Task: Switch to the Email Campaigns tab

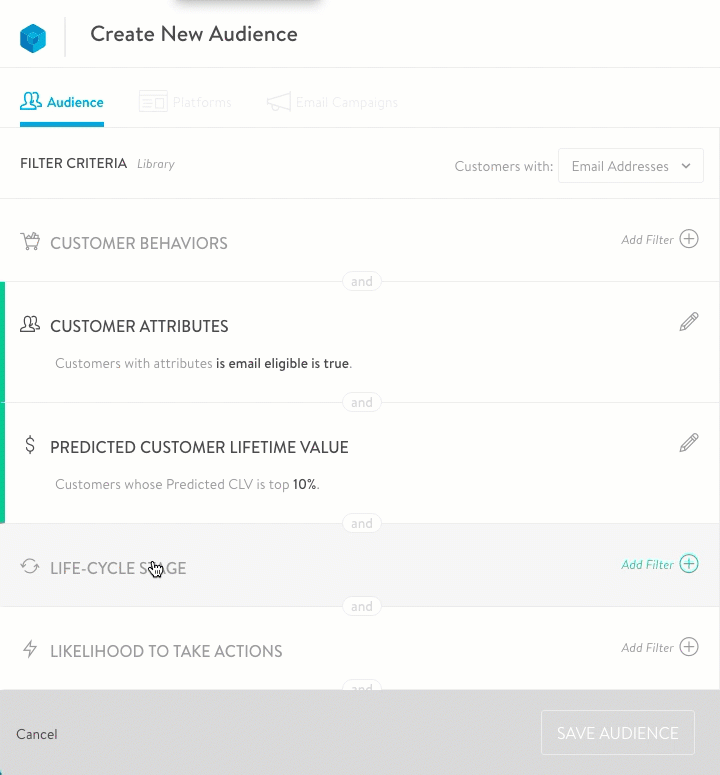Action: coord(332,102)
